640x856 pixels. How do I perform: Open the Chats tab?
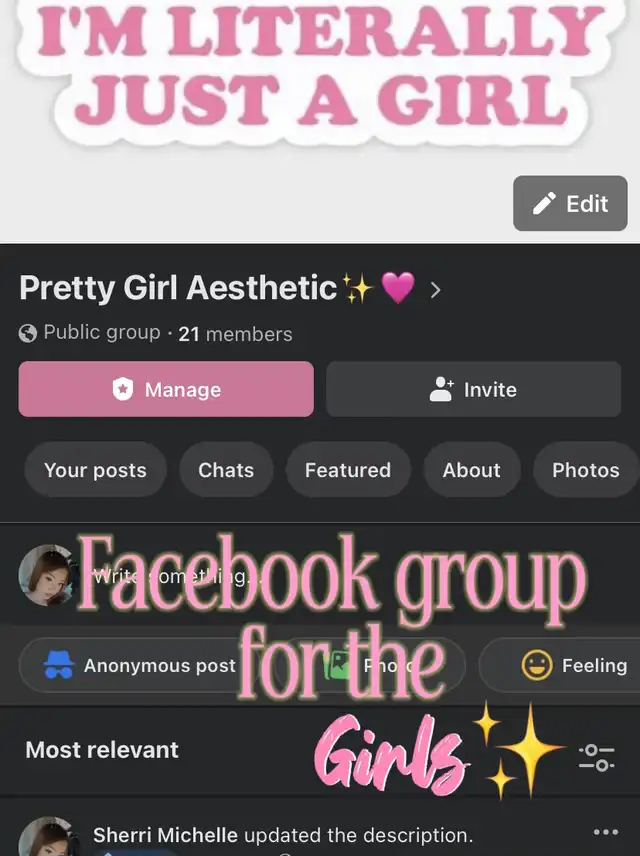point(226,470)
